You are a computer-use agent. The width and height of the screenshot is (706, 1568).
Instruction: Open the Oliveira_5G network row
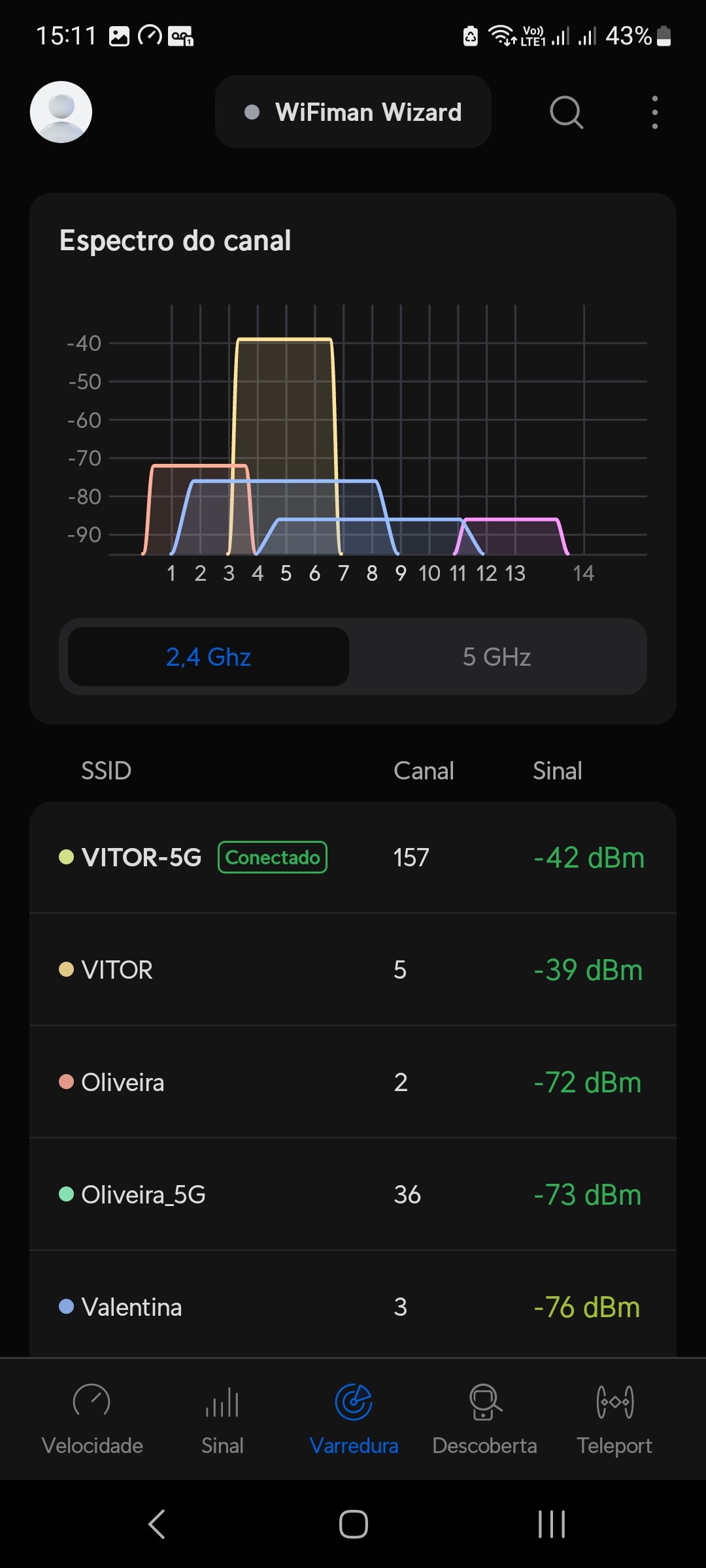point(353,1194)
